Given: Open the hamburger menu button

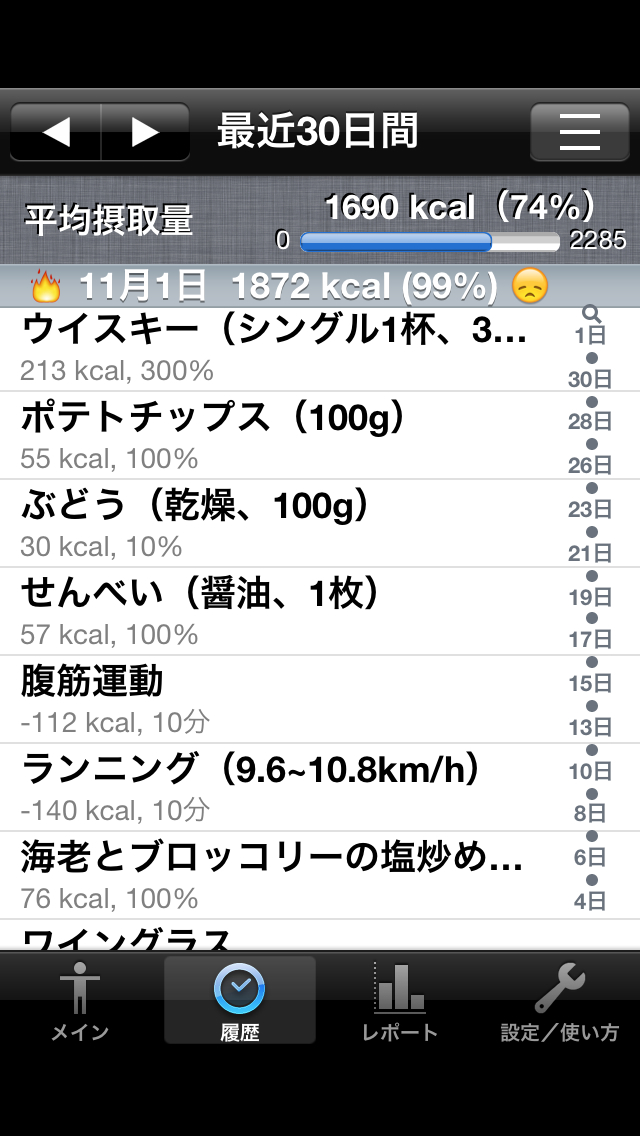Looking at the screenshot, I should click(579, 132).
